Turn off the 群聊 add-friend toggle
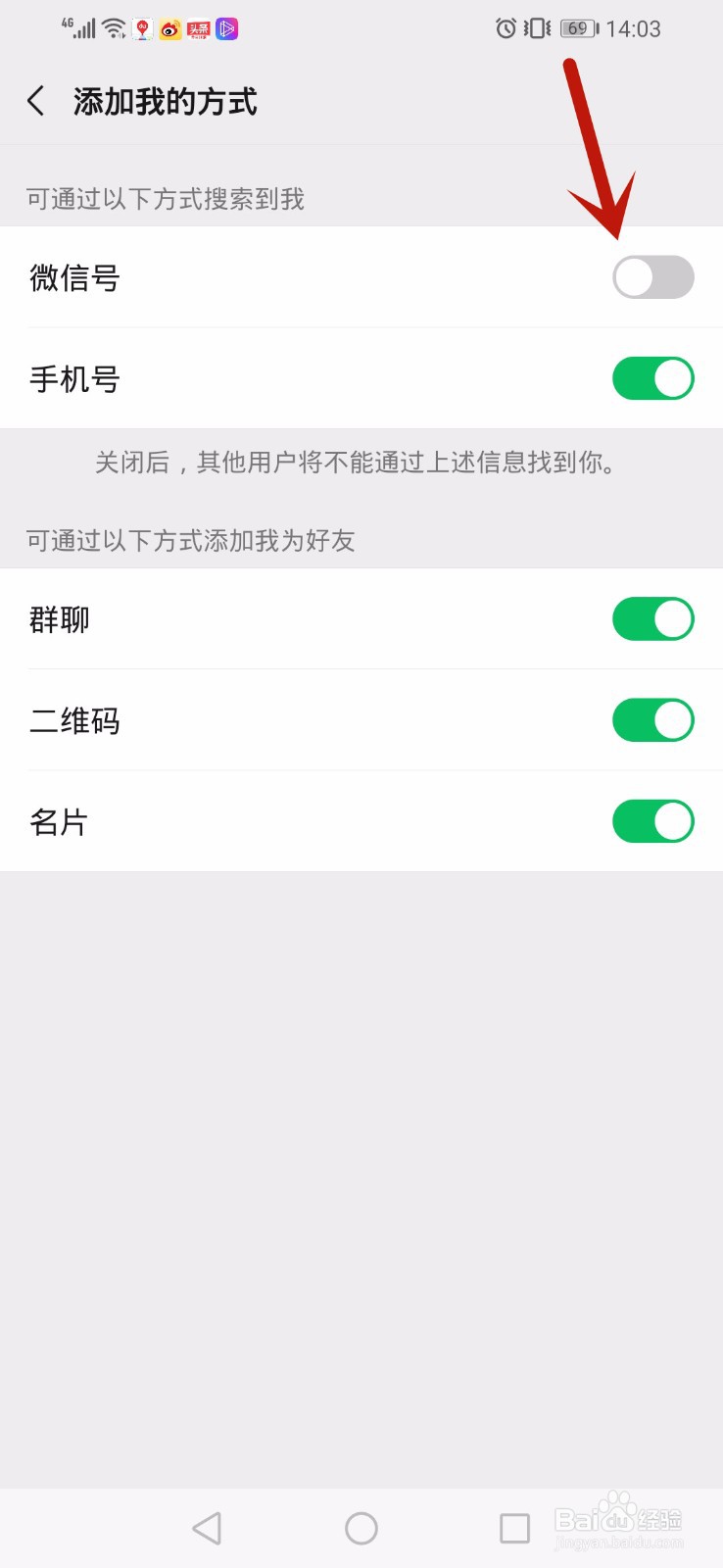The width and height of the screenshot is (723, 1568). tap(652, 619)
